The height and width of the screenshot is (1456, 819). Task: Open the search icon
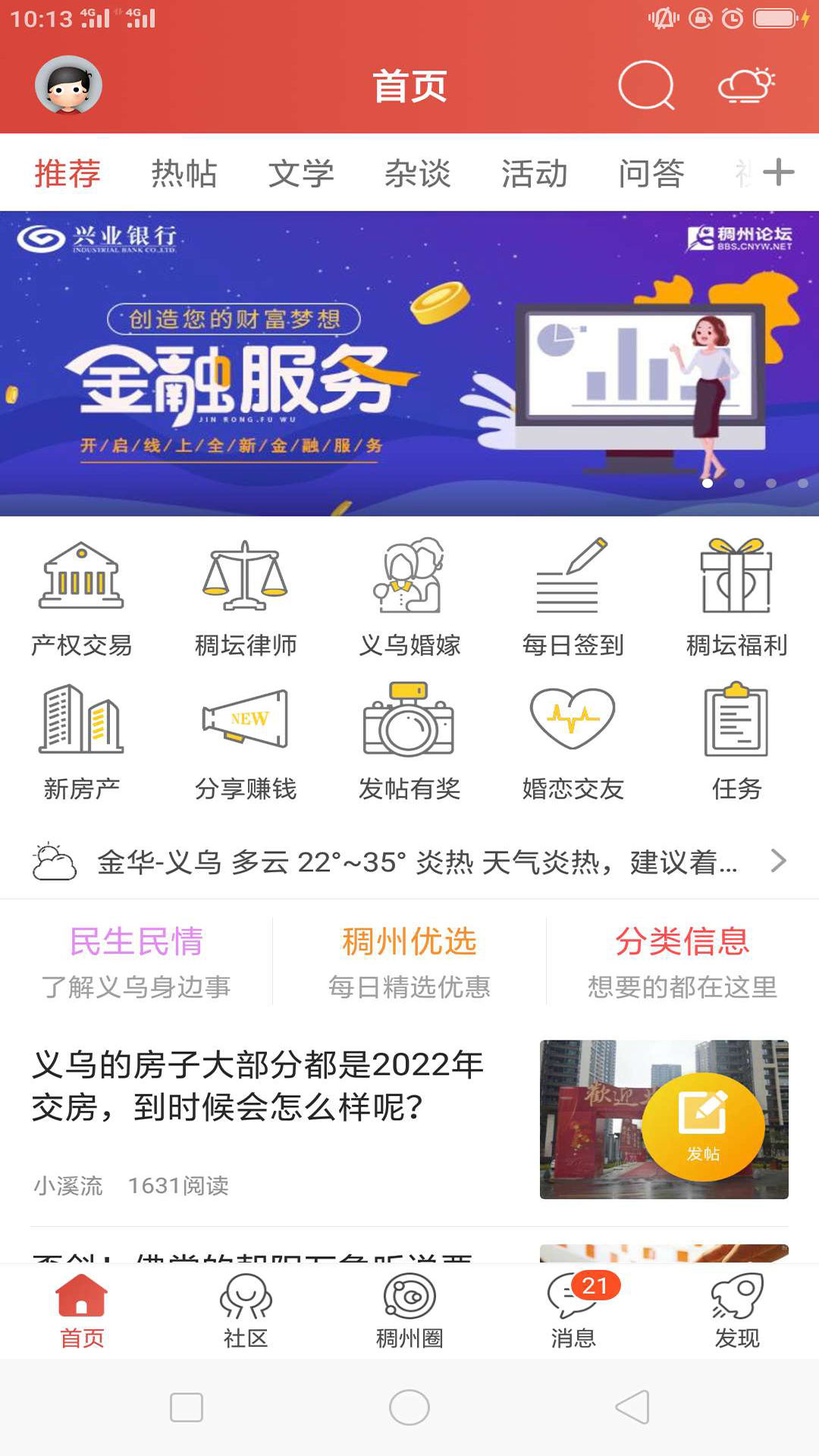[x=646, y=85]
